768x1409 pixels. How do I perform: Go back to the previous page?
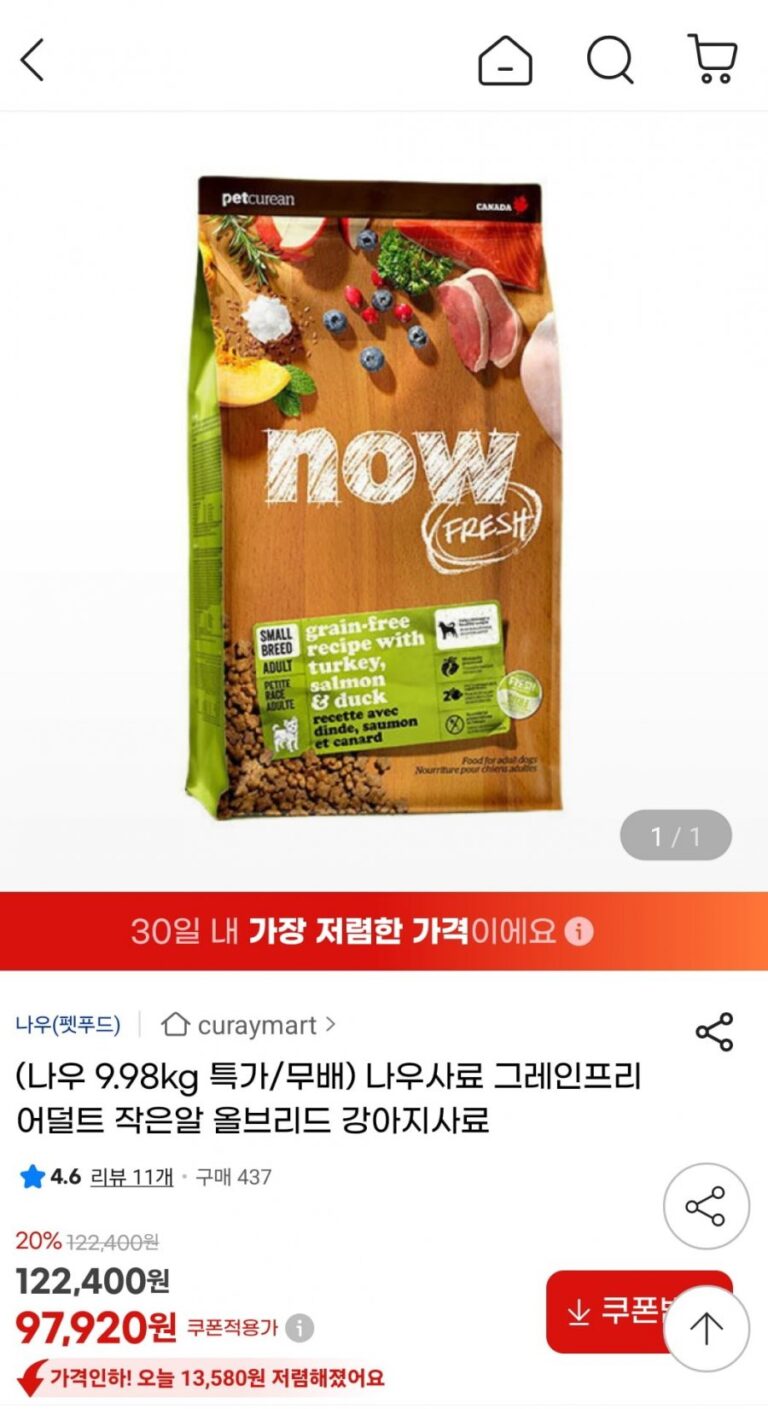[33, 61]
